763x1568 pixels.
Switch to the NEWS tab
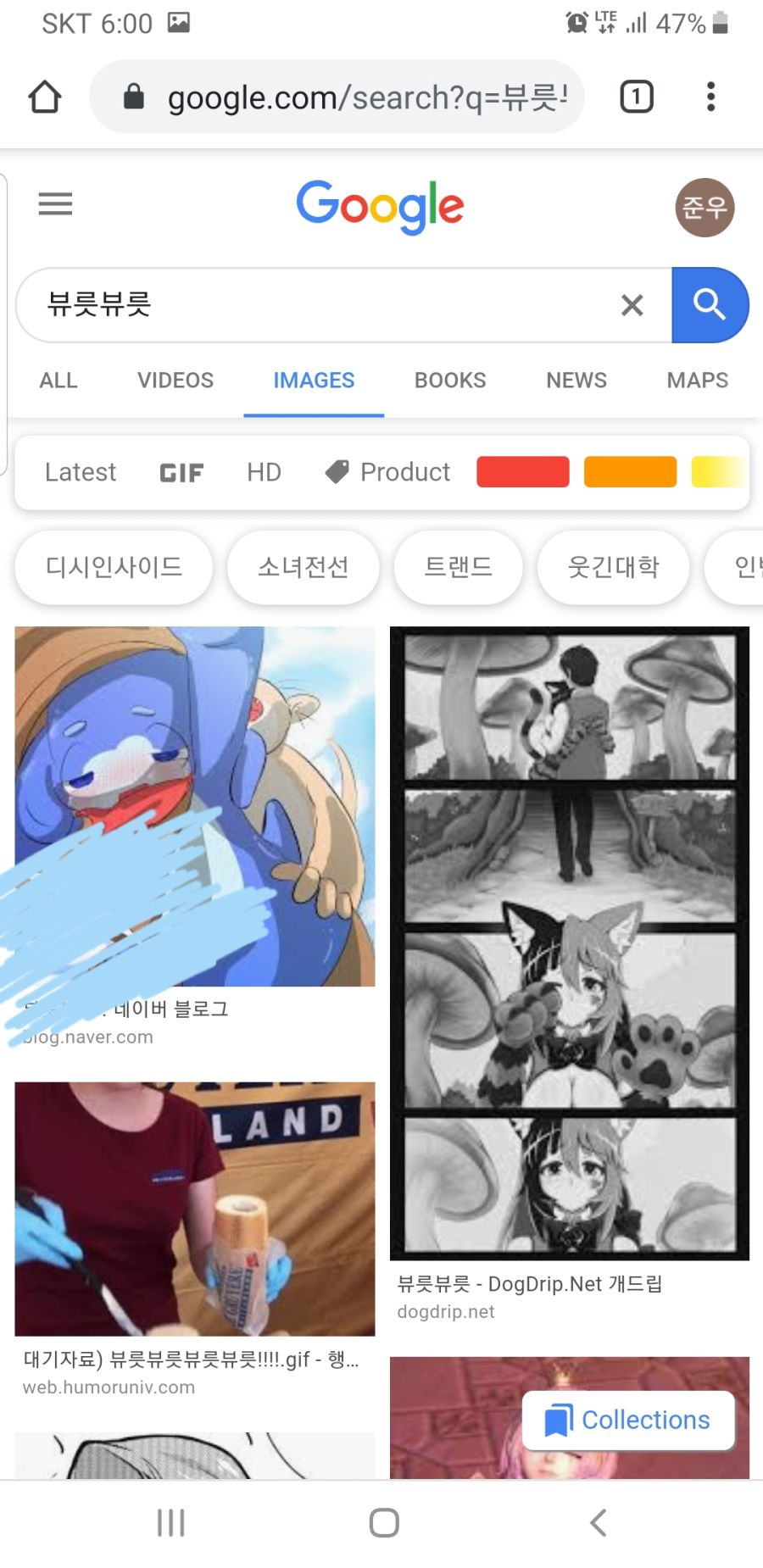pos(576,381)
